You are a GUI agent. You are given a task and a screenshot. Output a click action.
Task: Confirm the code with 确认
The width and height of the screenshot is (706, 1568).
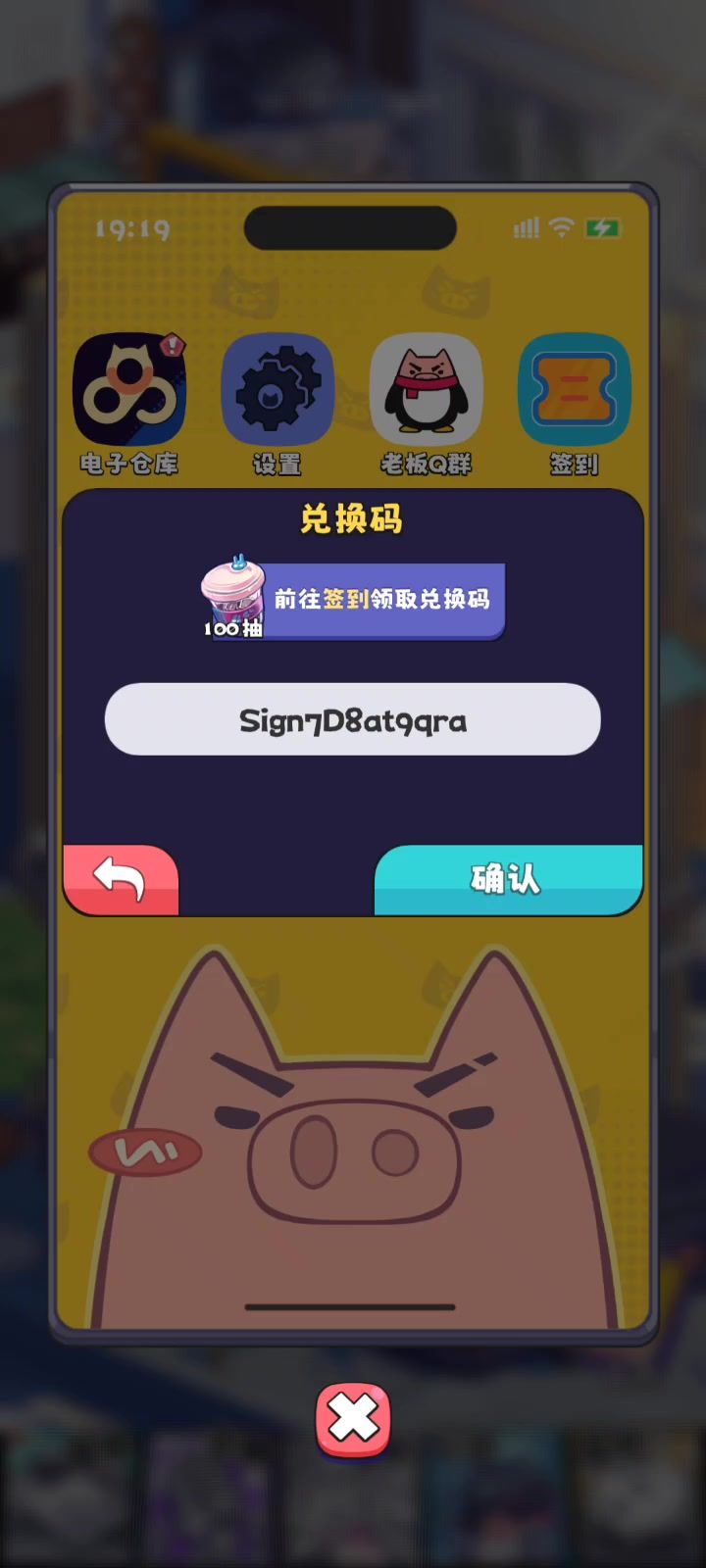click(507, 879)
